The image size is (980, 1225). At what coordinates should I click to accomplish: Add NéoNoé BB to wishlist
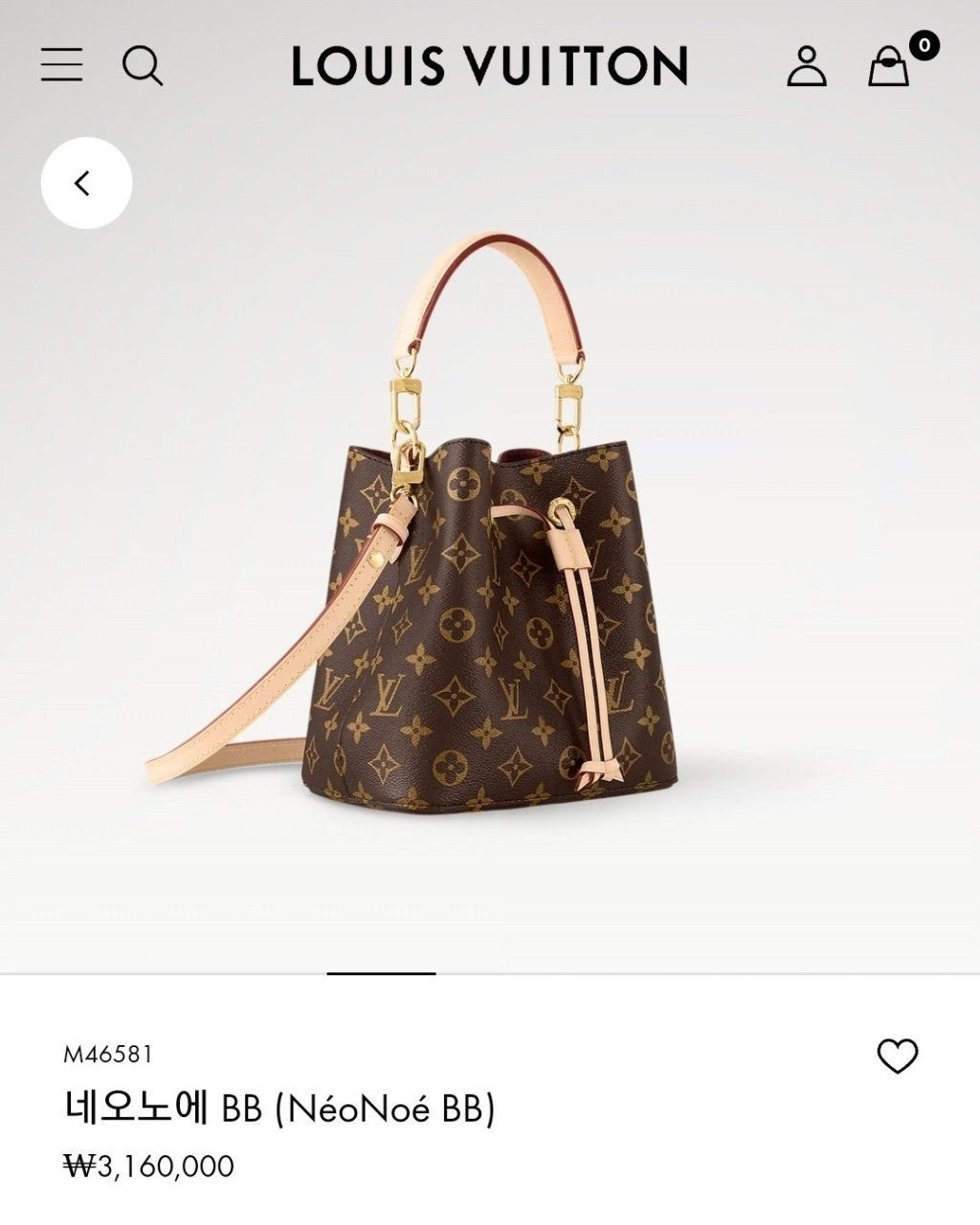tap(897, 1057)
